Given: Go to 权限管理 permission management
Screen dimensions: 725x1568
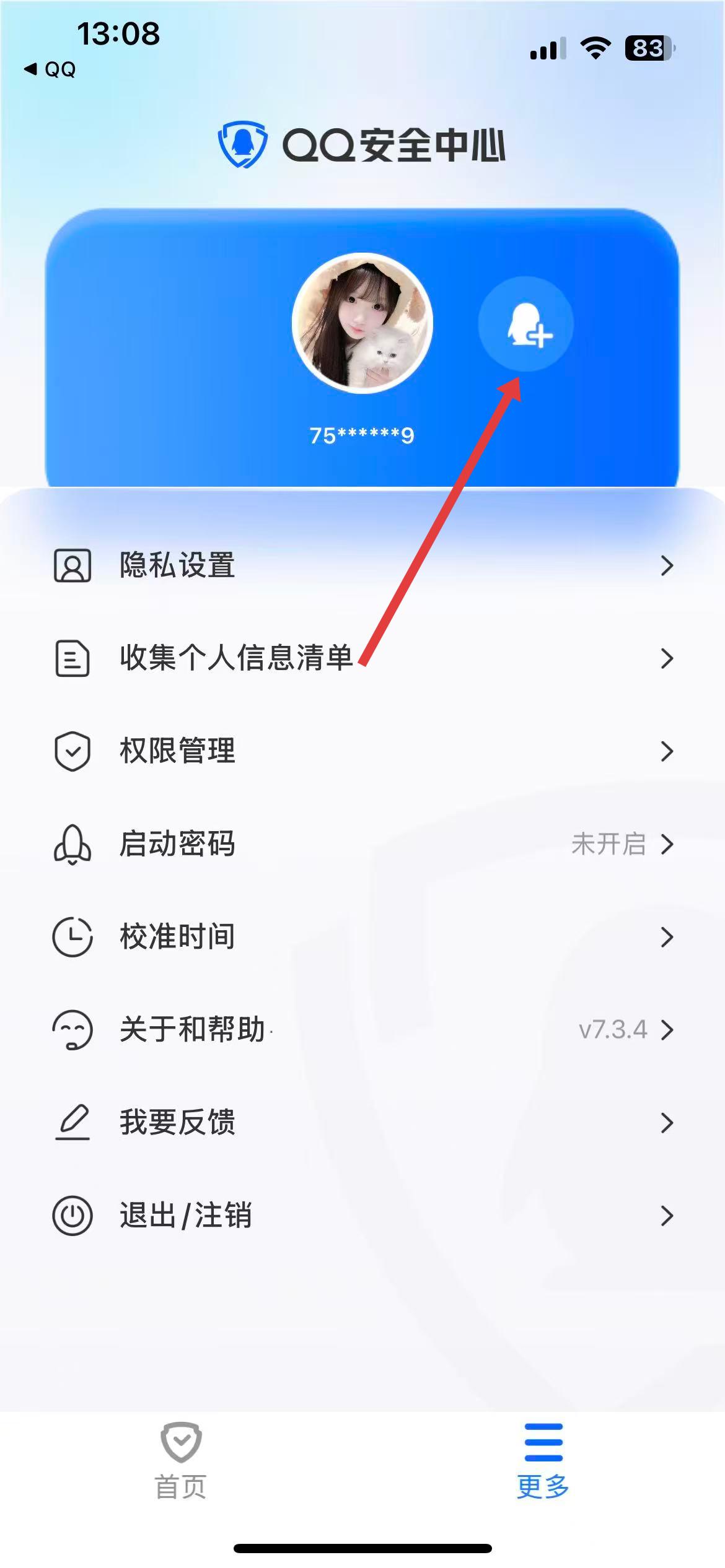Looking at the screenshot, I should click(x=362, y=751).
